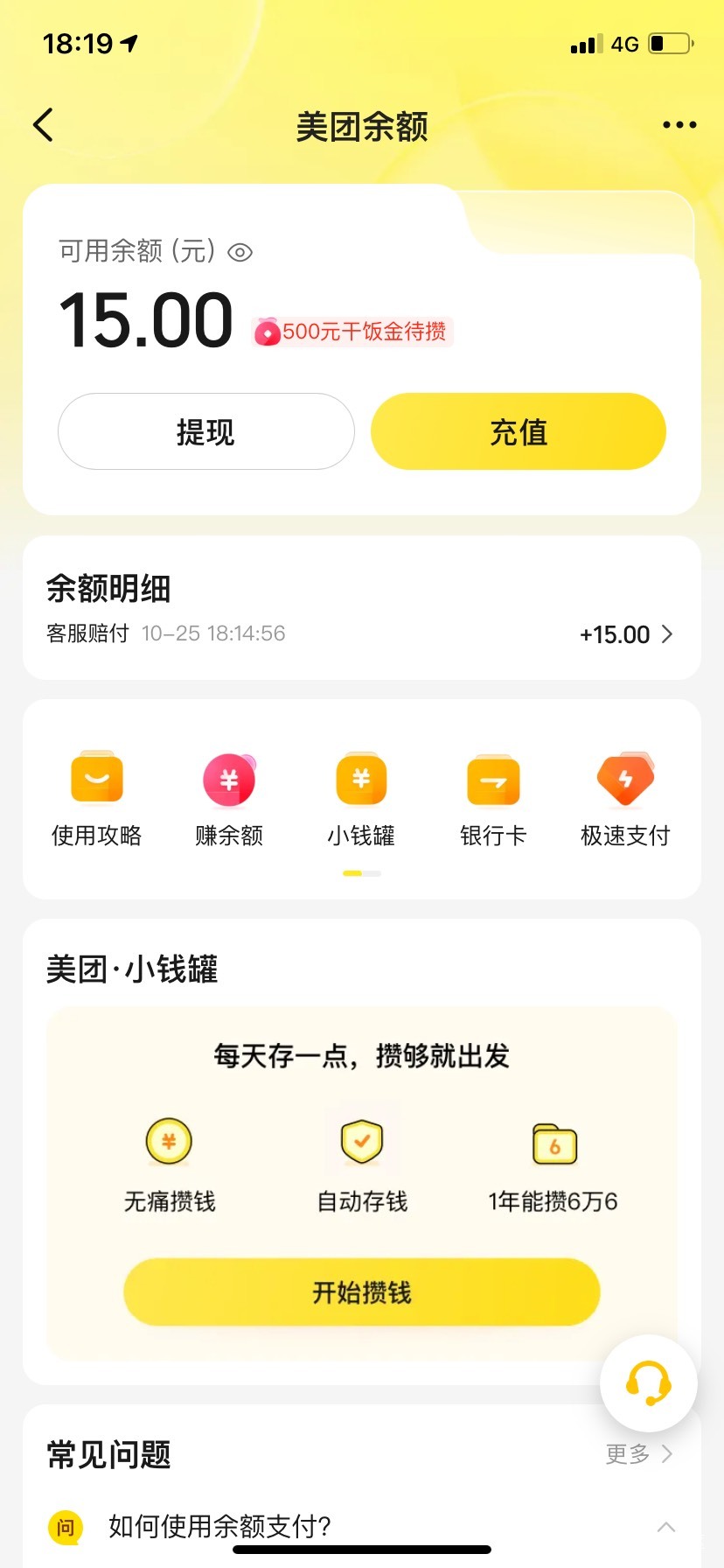Open 极速支付 settings
This screenshot has height=1568, width=724.
pos(625,798)
